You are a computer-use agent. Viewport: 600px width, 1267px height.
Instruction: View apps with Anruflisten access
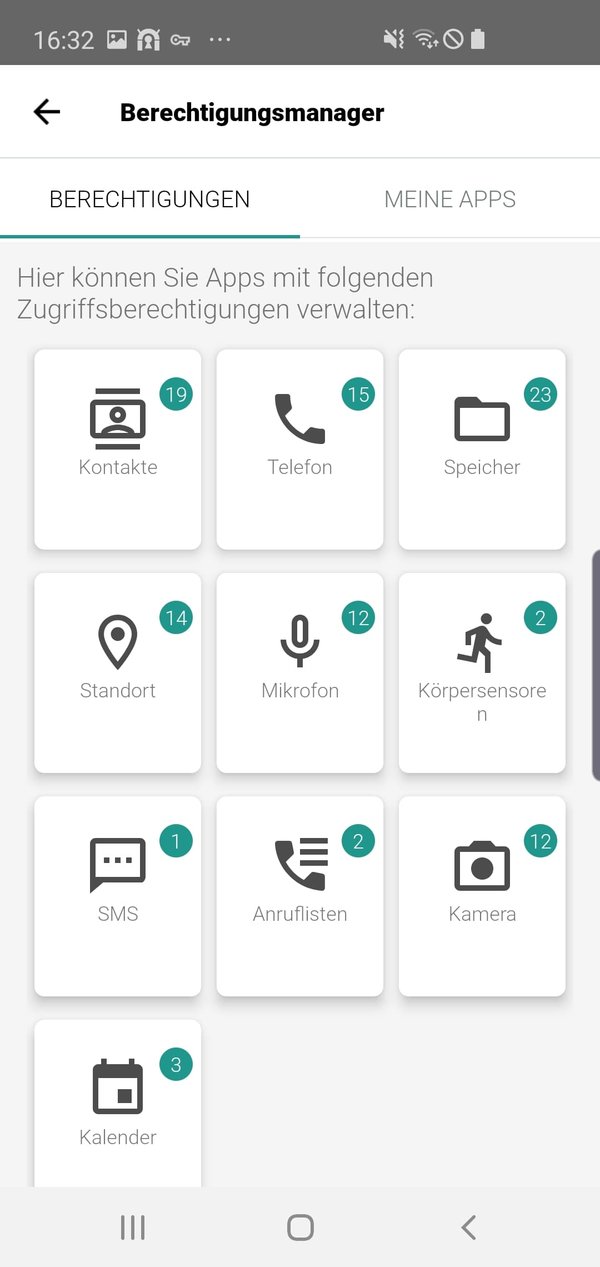coord(300,895)
